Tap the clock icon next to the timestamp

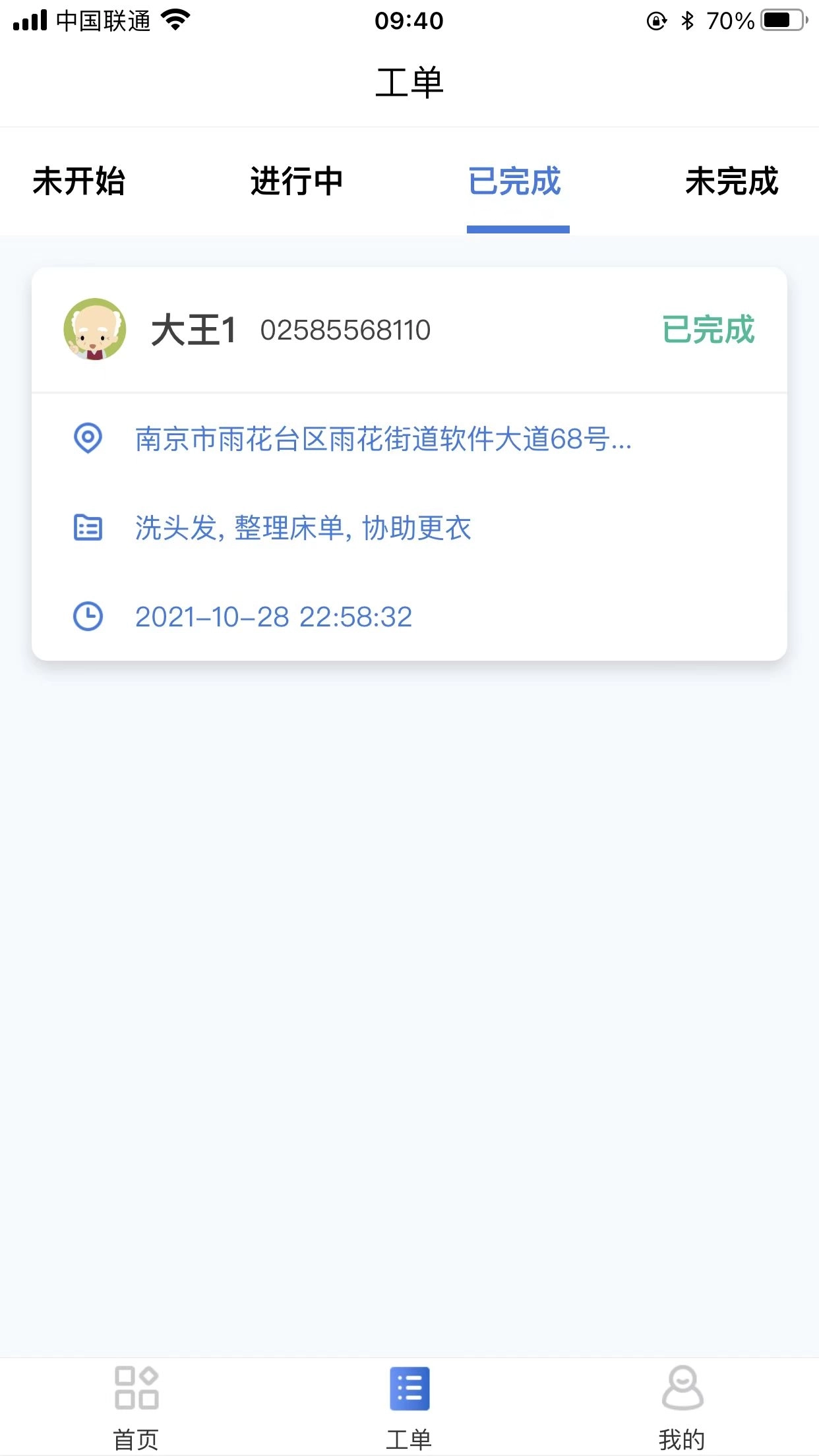pyautogui.click(x=88, y=616)
